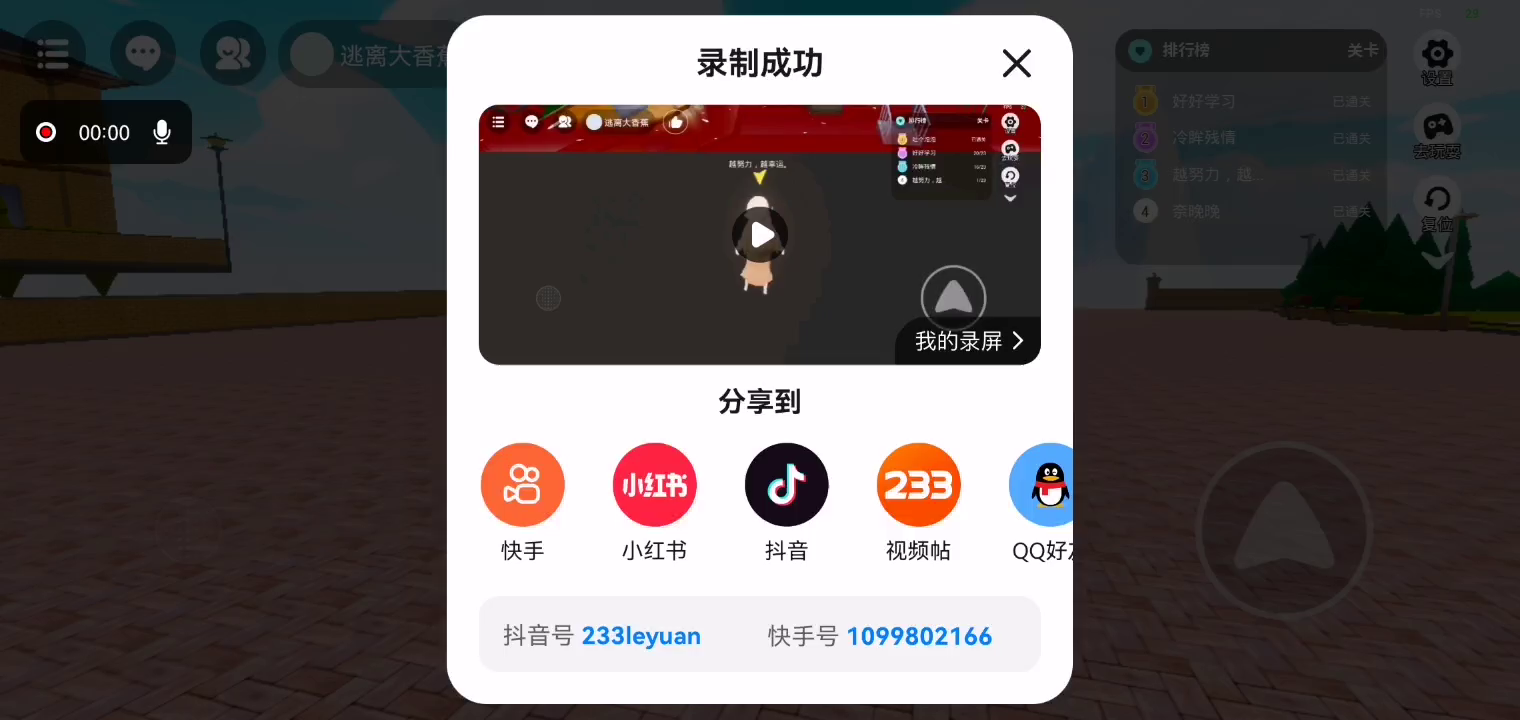
Task: Open 我的录屏 recordings list
Action: [968, 341]
